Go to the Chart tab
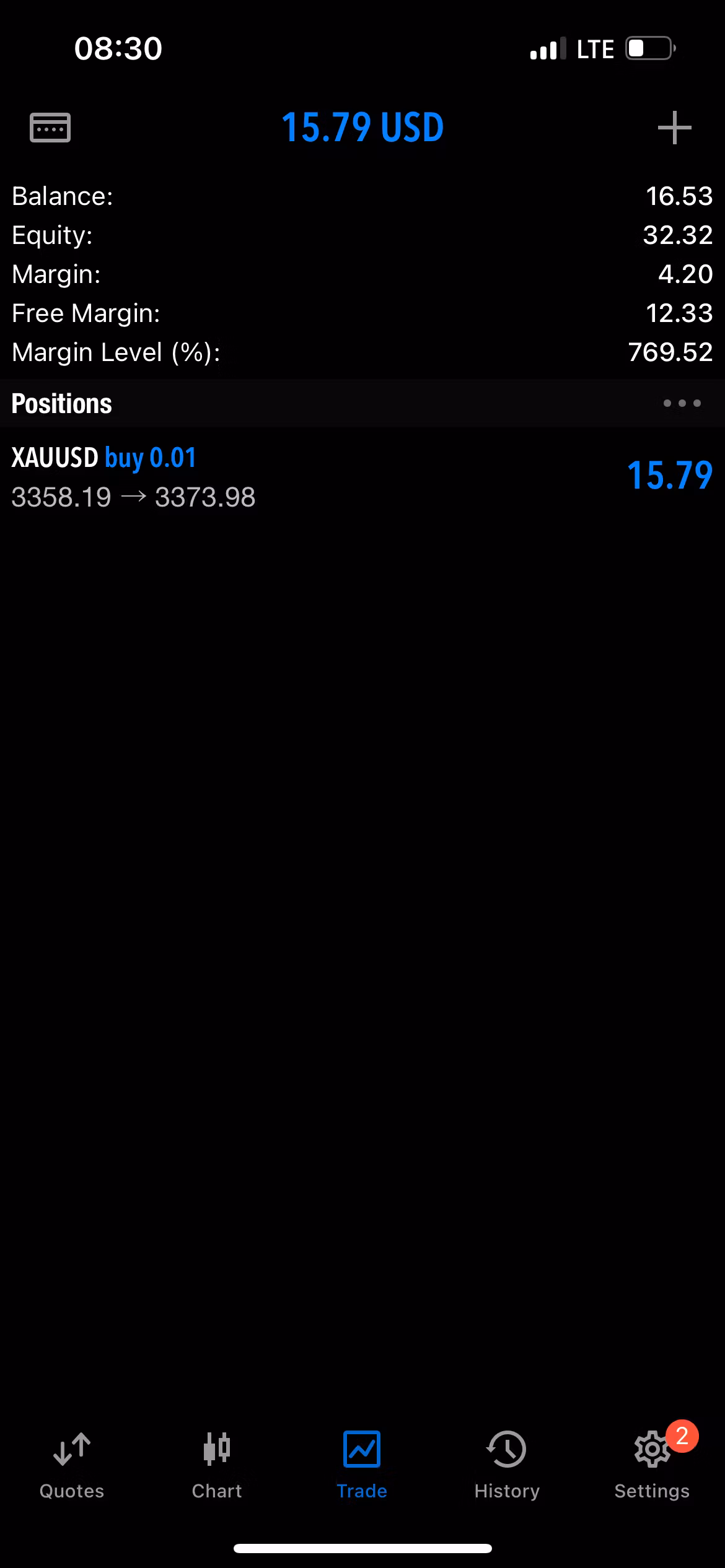This screenshot has height=1568, width=725. click(x=217, y=1465)
